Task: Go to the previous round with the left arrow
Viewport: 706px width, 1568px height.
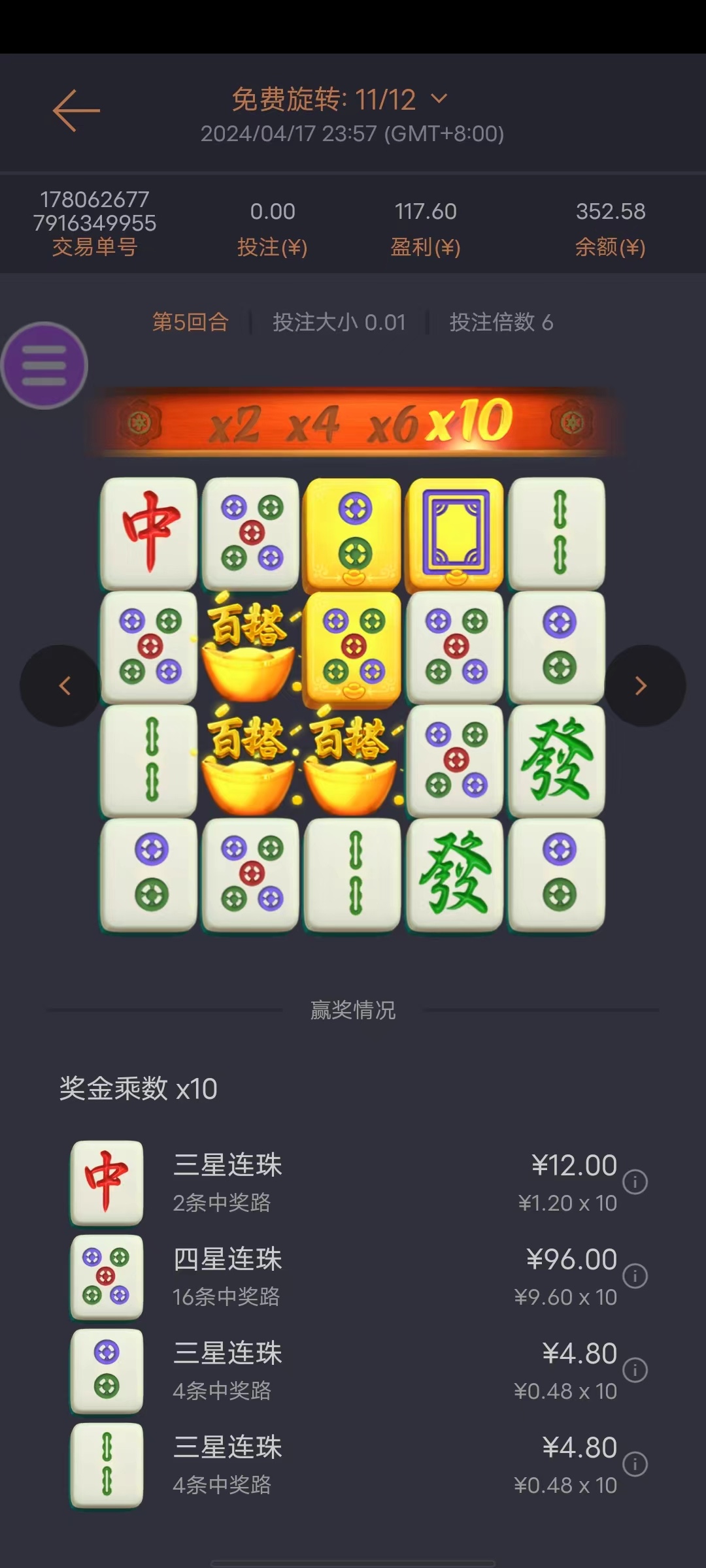Action: [x=63, y=685]
